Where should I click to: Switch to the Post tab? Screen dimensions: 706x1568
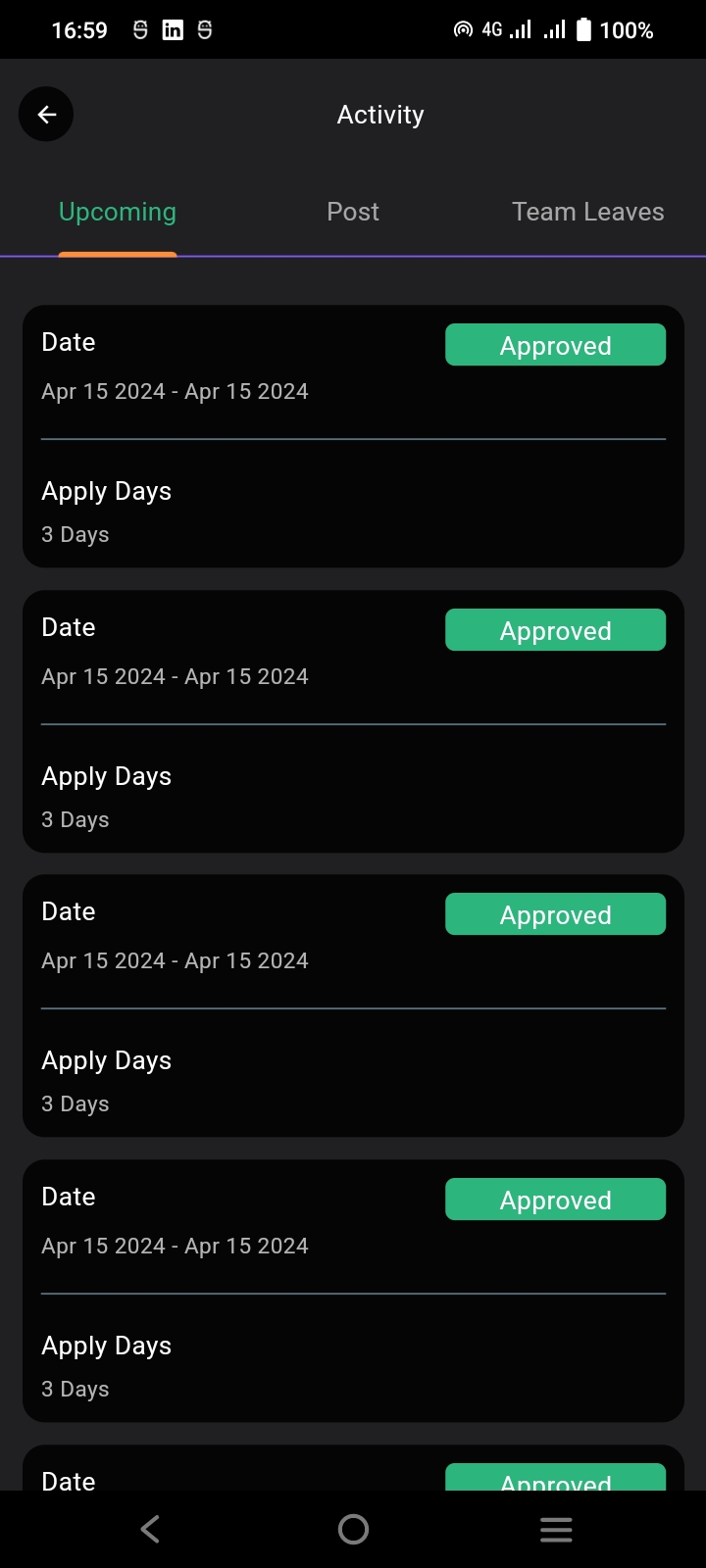pos(353,212)
